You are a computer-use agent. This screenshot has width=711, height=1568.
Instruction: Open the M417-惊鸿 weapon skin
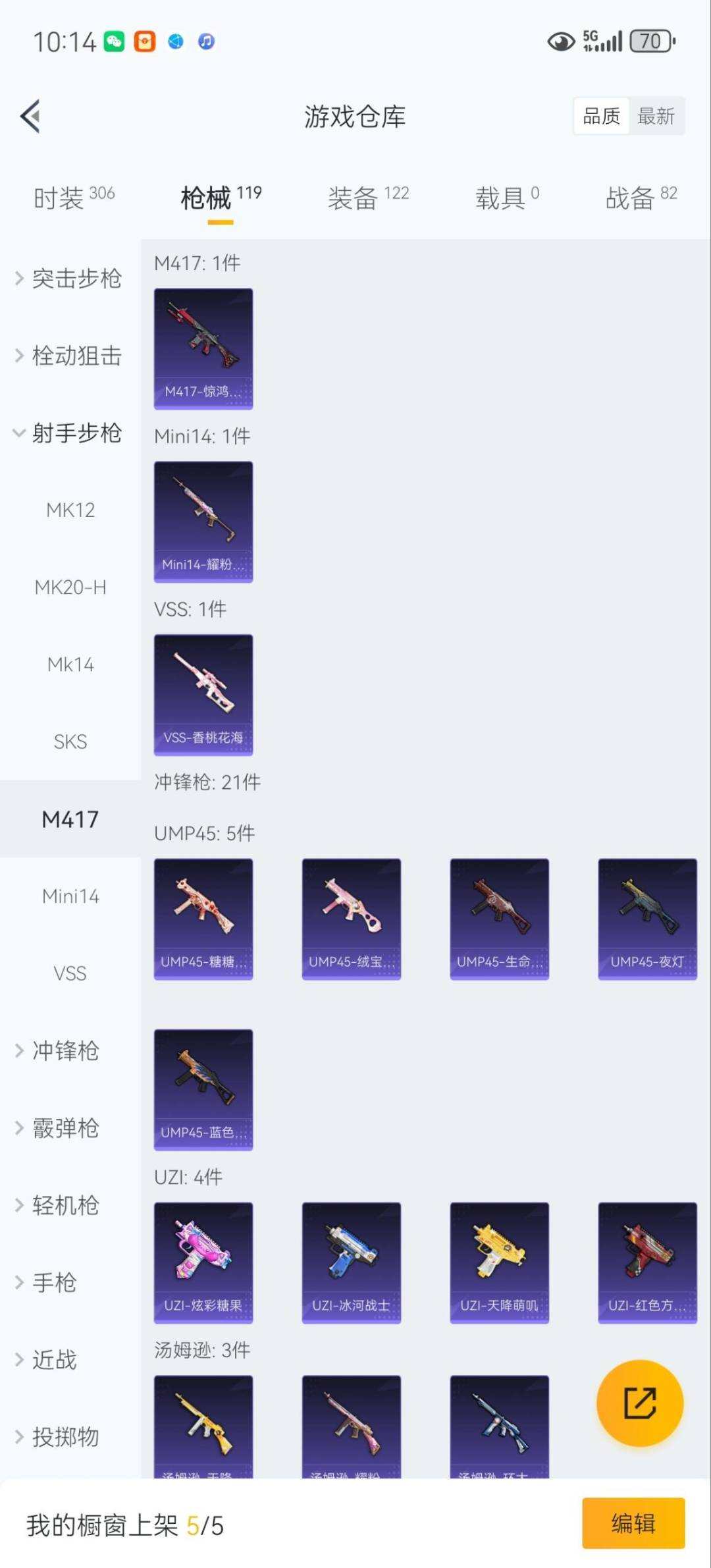[x=203, y=348]
